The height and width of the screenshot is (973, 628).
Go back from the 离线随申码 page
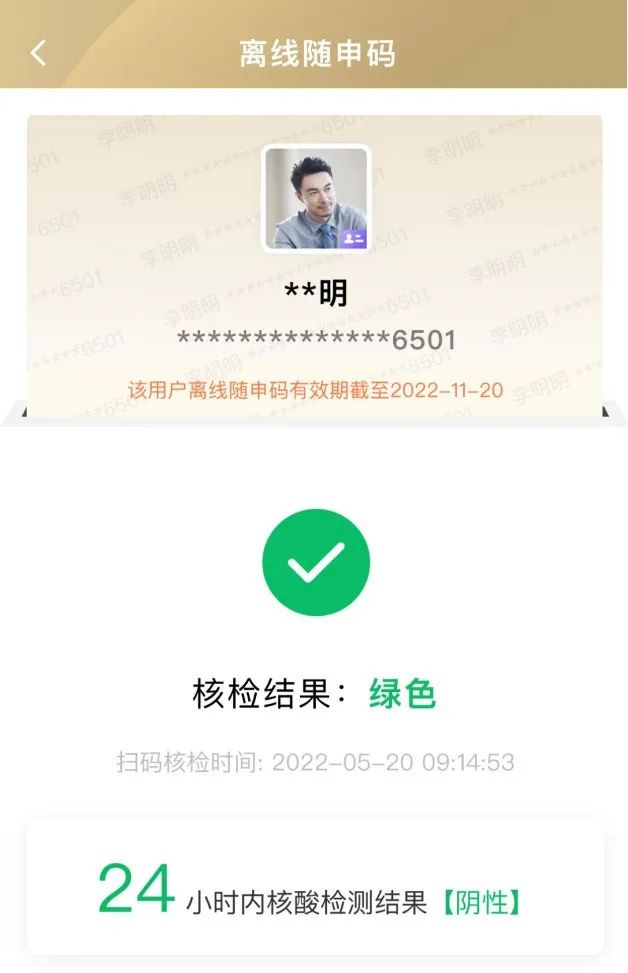[x=38, y=52]
